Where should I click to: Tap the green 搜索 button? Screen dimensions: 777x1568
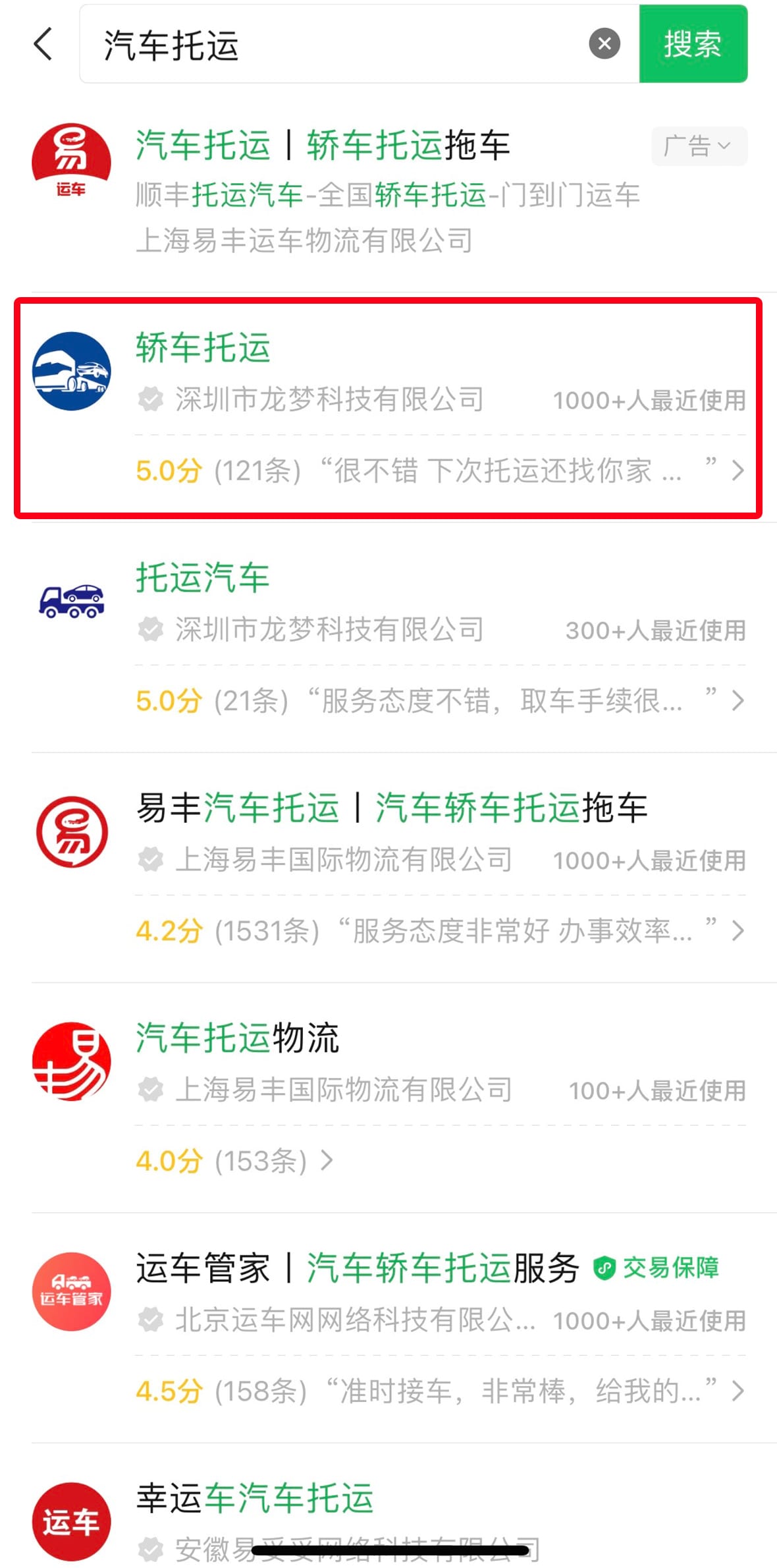pyautogui.click(x=693, y=44)
